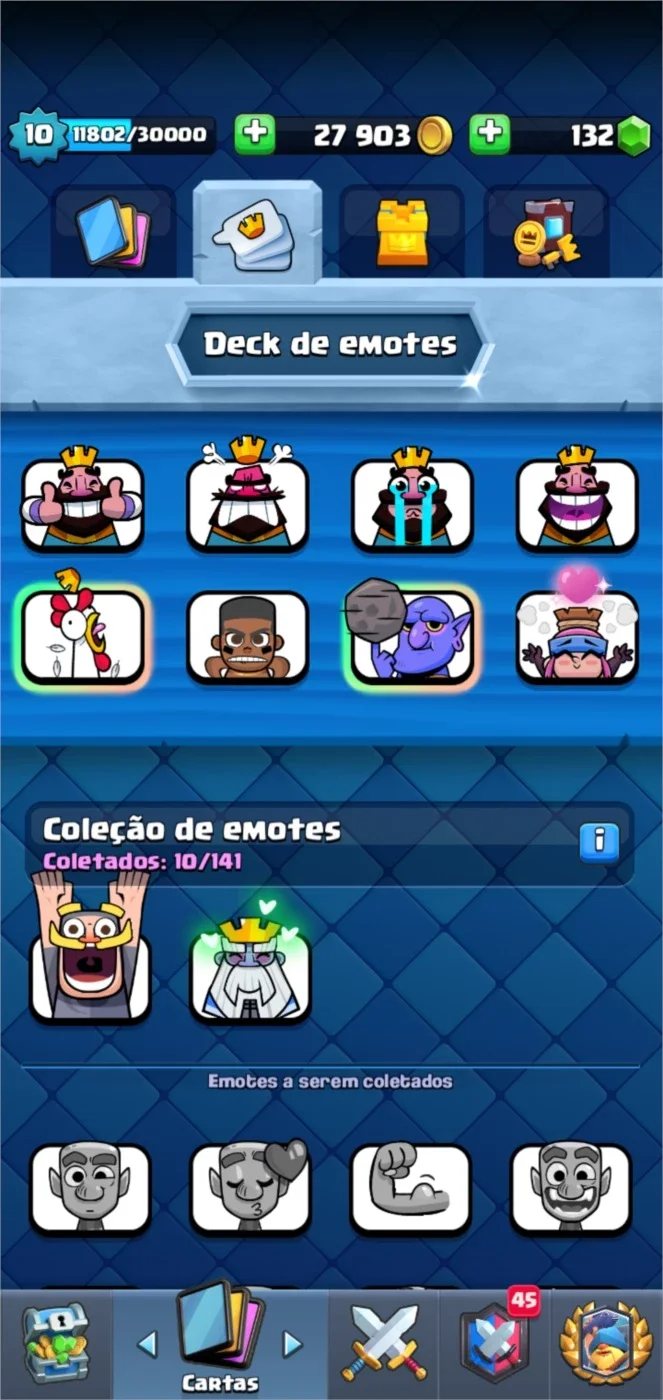Viewport: 663px width, 1400px height.
Task: Tap the plus button next to gems
Action: 490,134
